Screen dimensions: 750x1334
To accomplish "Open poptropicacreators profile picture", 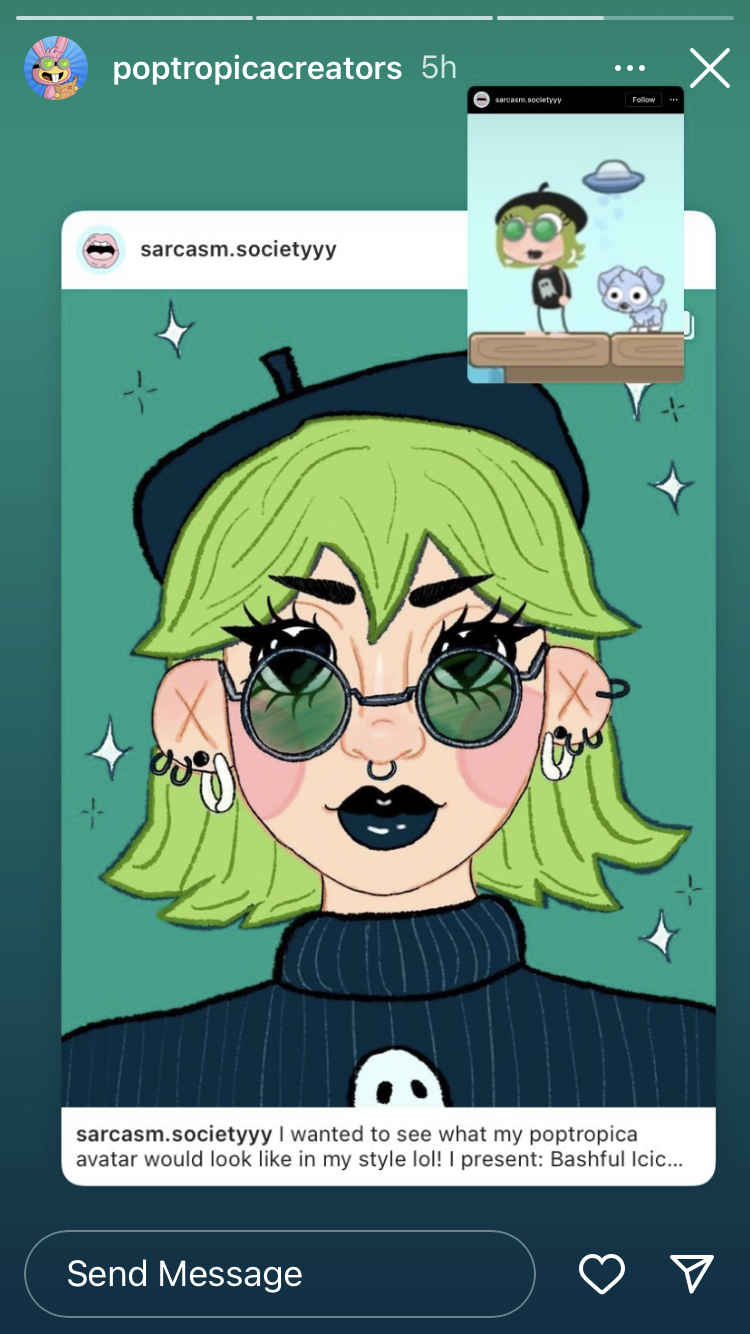I will [x=56, y=68].
